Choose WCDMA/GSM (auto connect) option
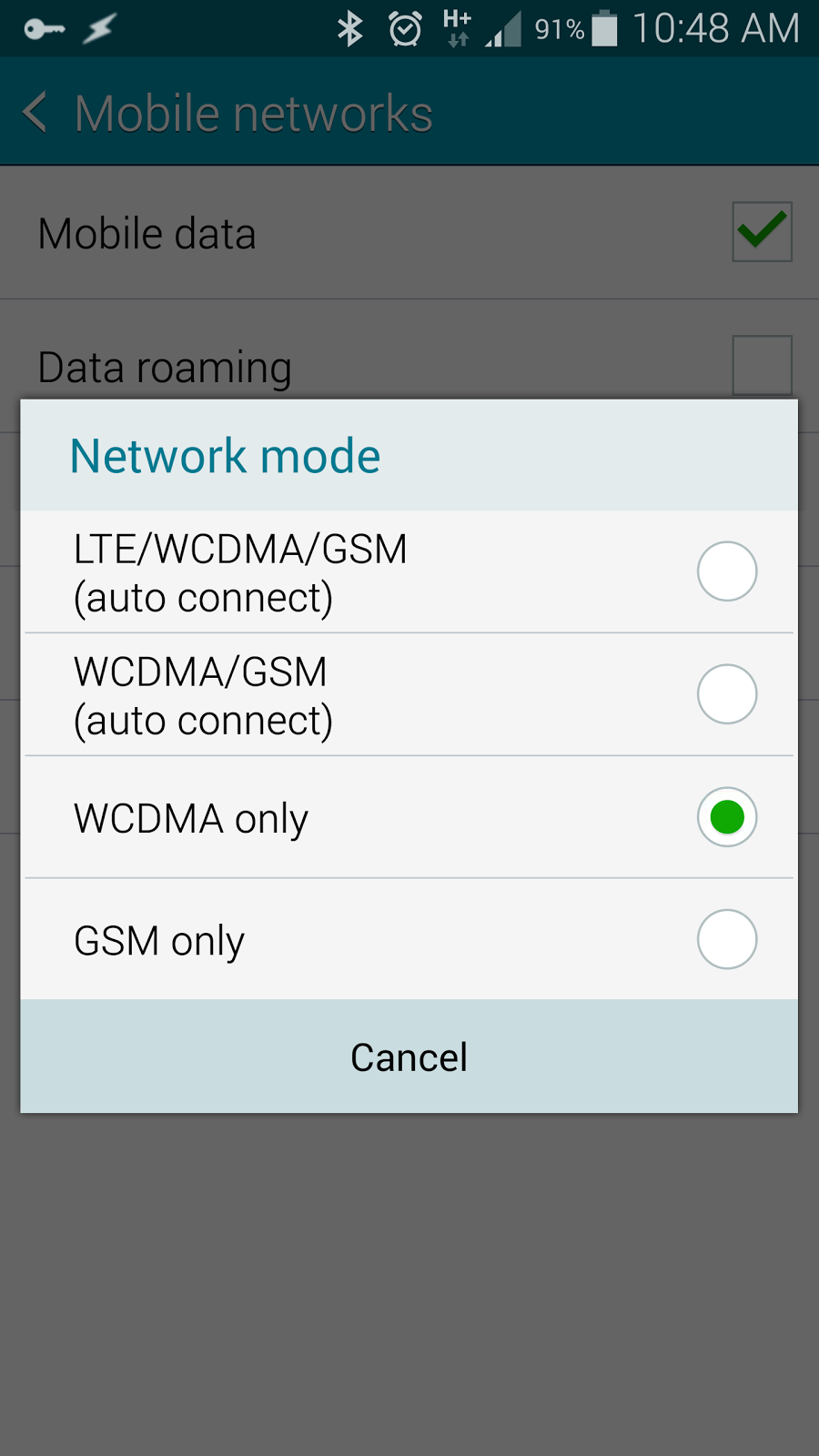The image size is (819, 1456). pyautogui.click(x=726, y=694)
